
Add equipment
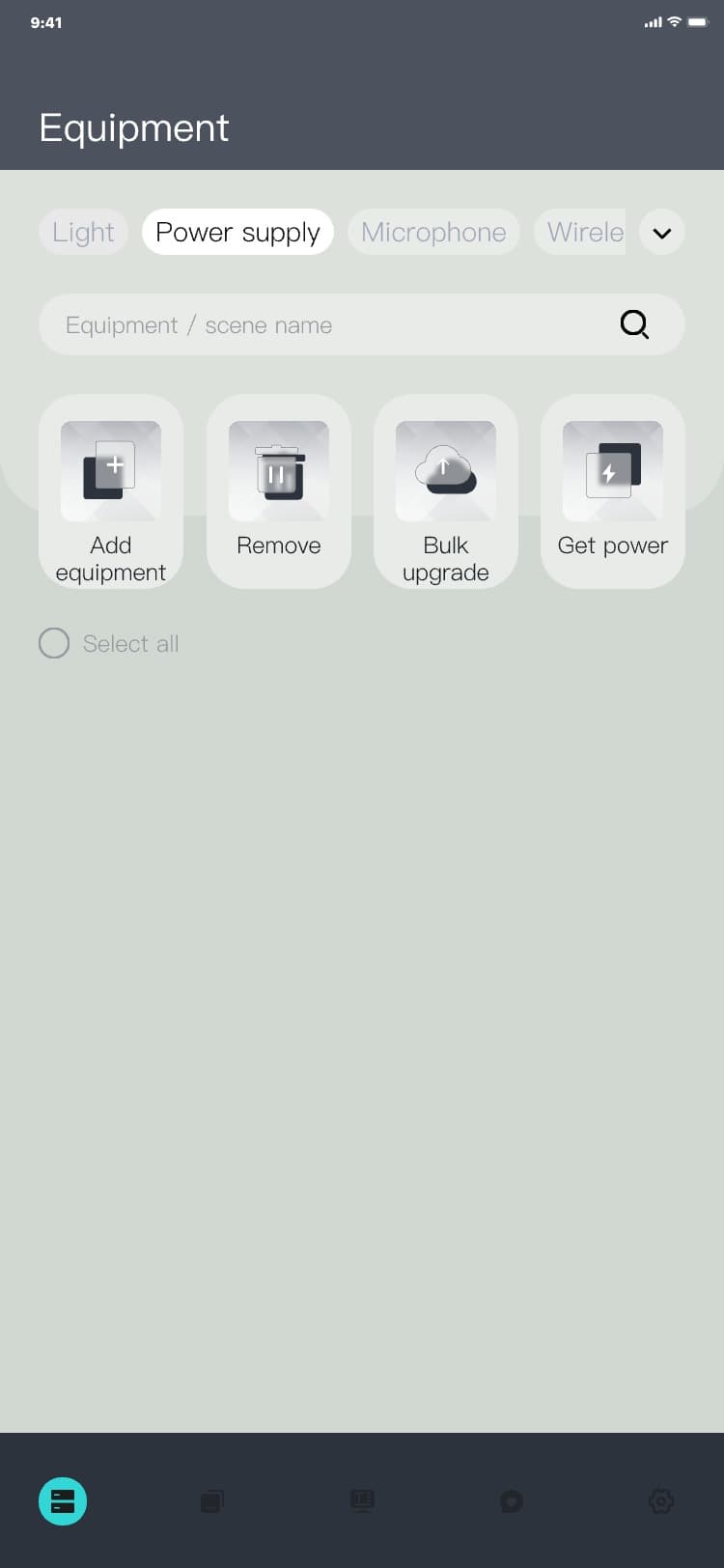111,491
